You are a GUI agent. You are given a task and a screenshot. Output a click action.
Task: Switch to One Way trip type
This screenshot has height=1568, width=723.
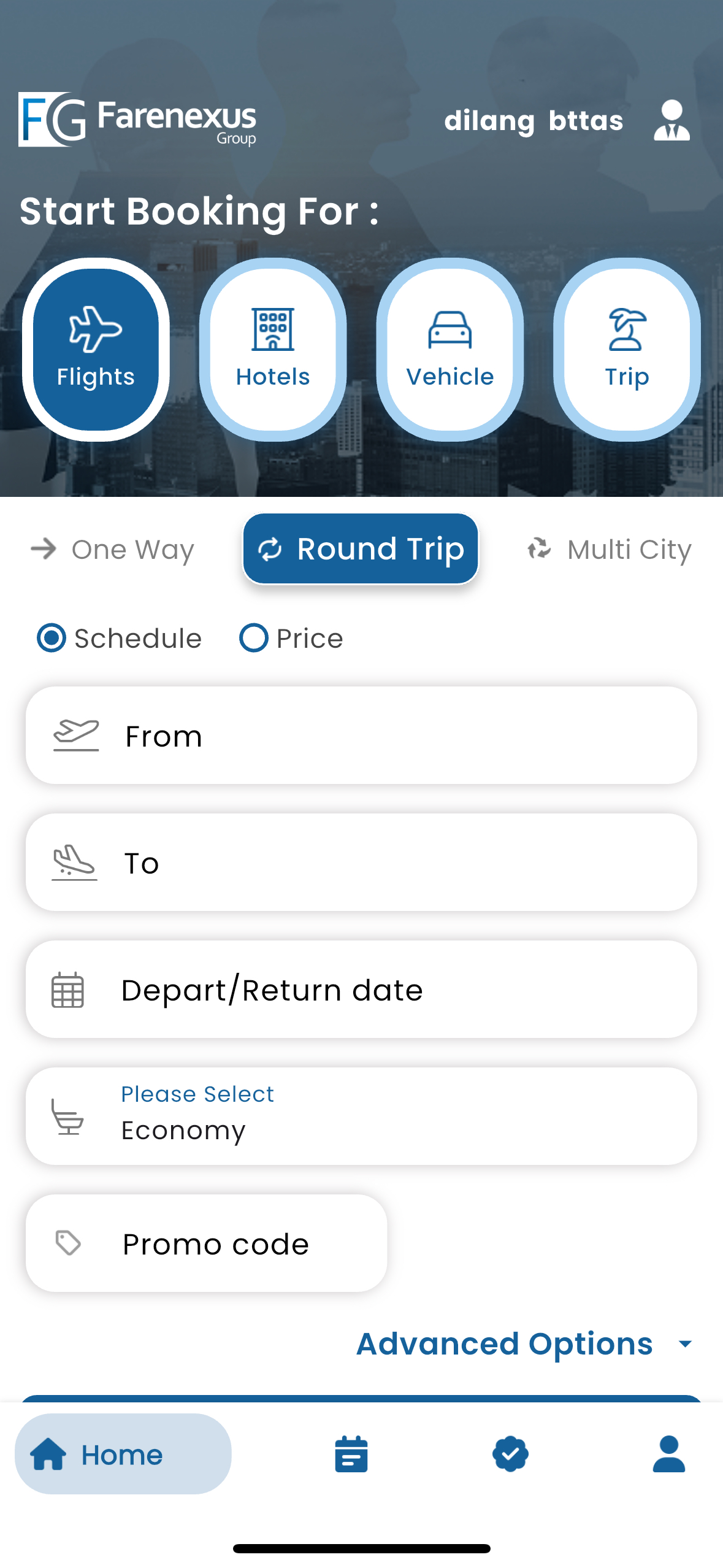(x=113, y=549)
